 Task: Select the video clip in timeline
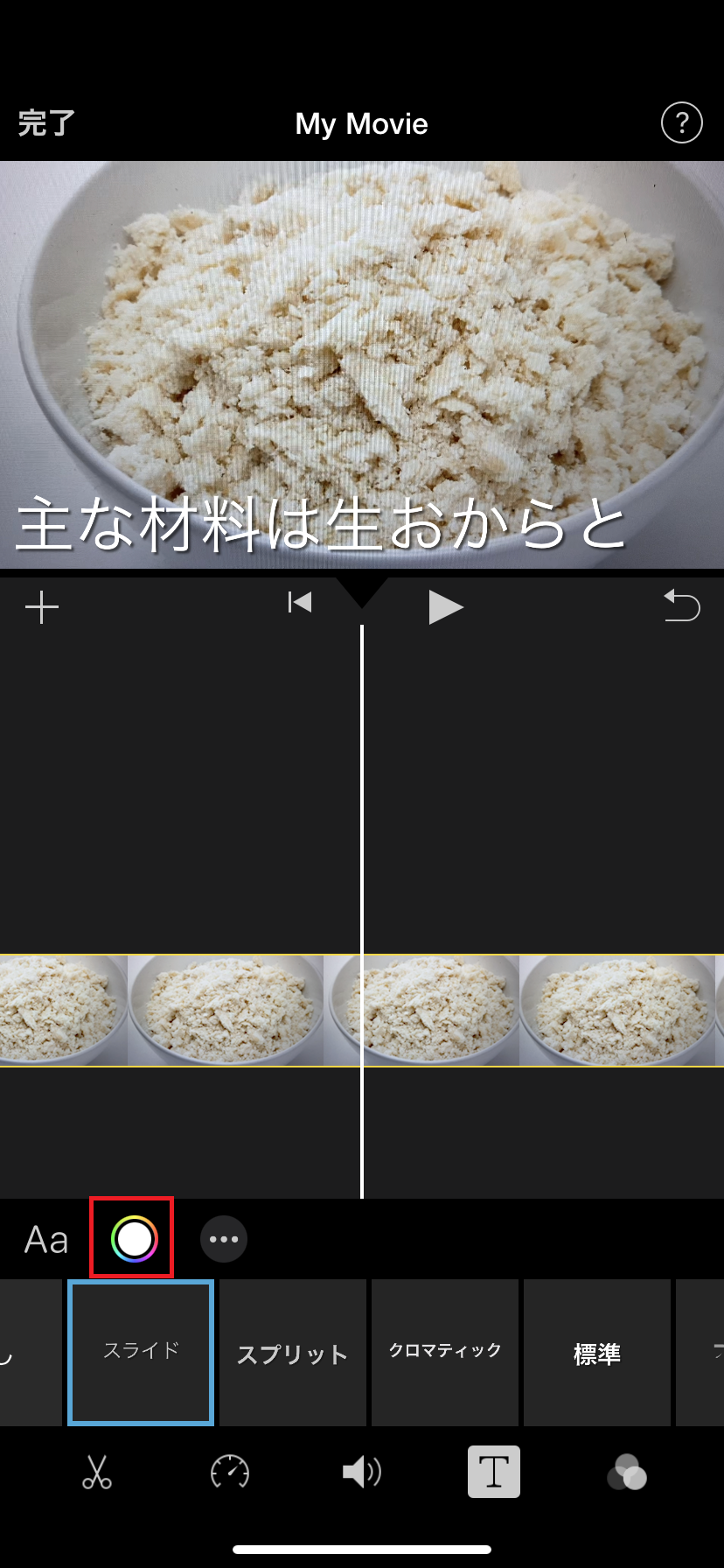[x=227, y=1010]
